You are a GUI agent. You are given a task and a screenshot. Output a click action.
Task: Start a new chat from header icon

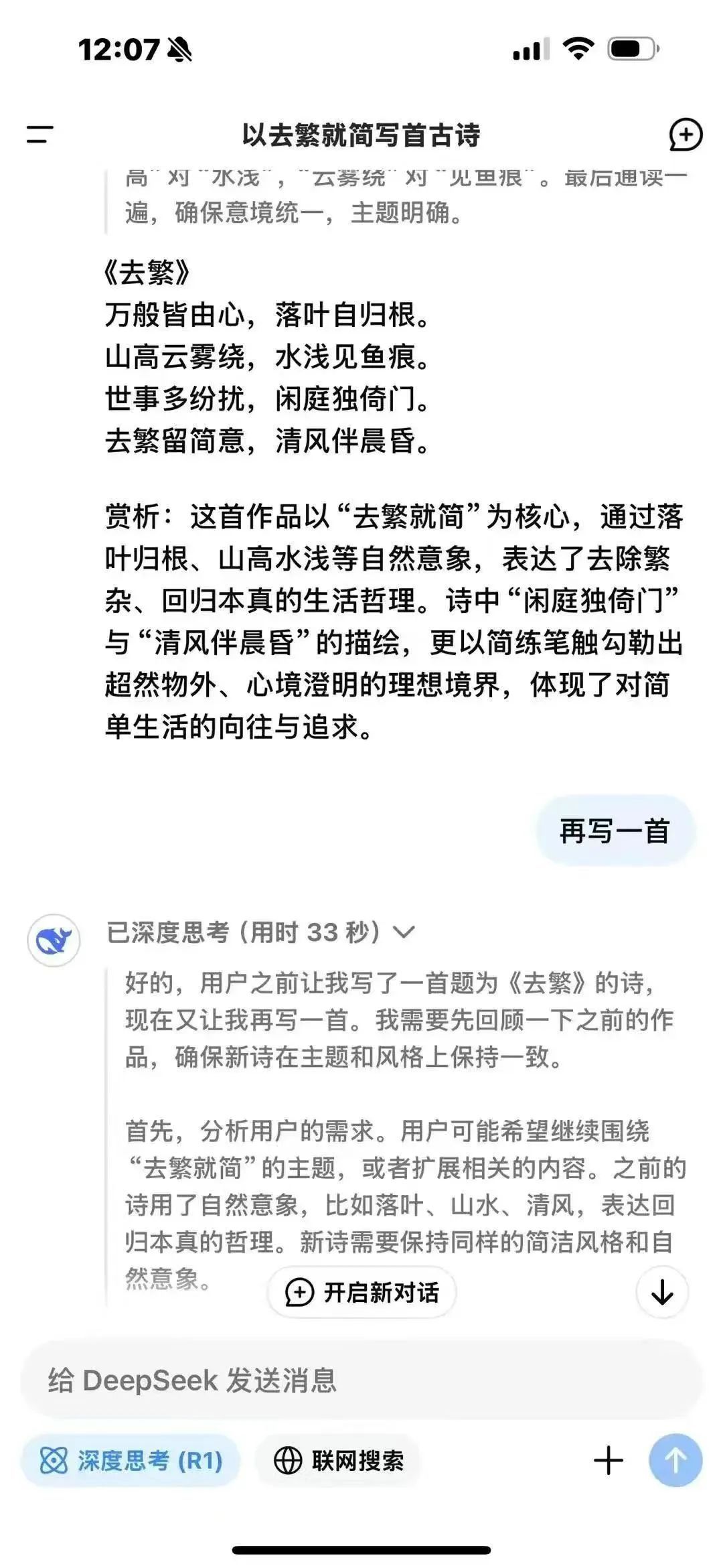click(x=686, y=135)
